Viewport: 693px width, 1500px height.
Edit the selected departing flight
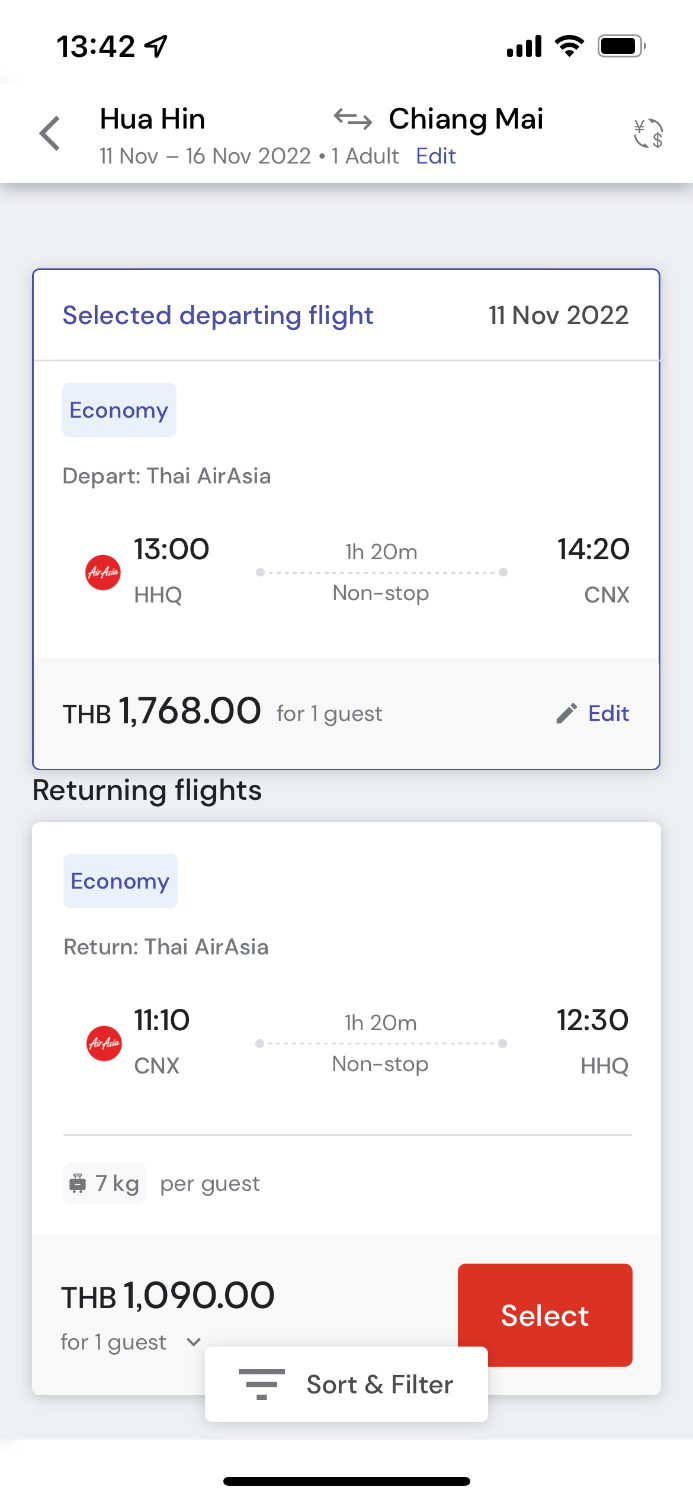click(x=593, y=713)
